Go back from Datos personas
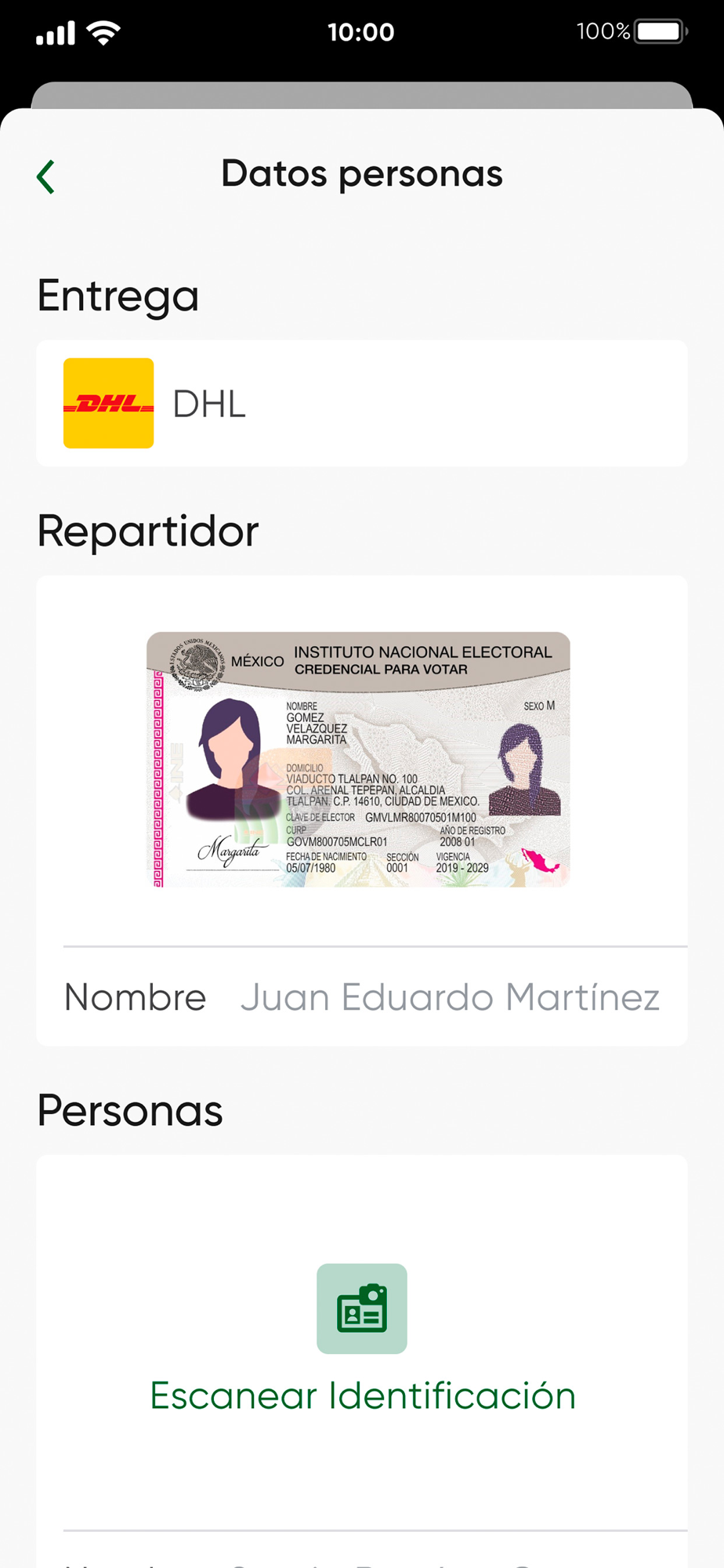This screenshot has height=1568, width=724. point(46,176)
